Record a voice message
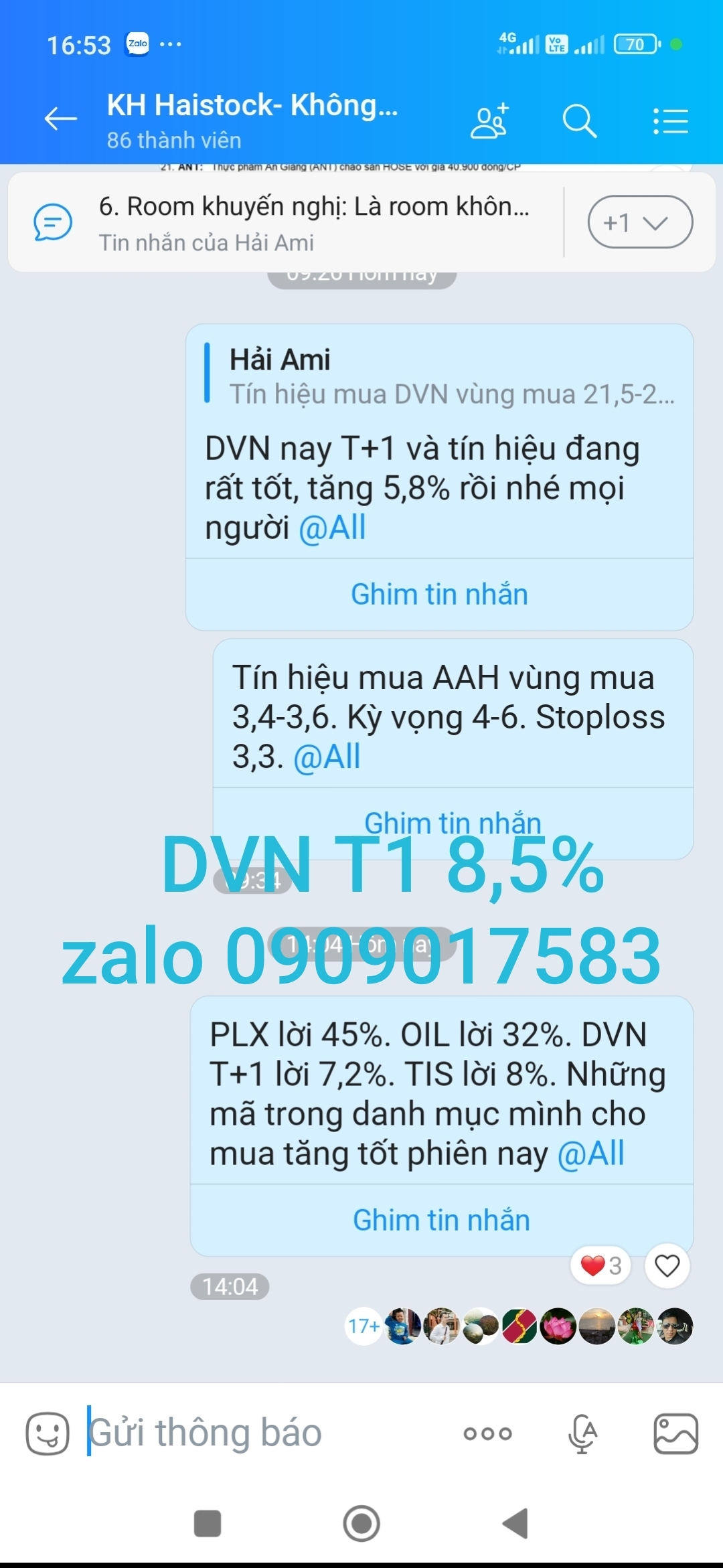723x1568 pixels. [582, 1433]
